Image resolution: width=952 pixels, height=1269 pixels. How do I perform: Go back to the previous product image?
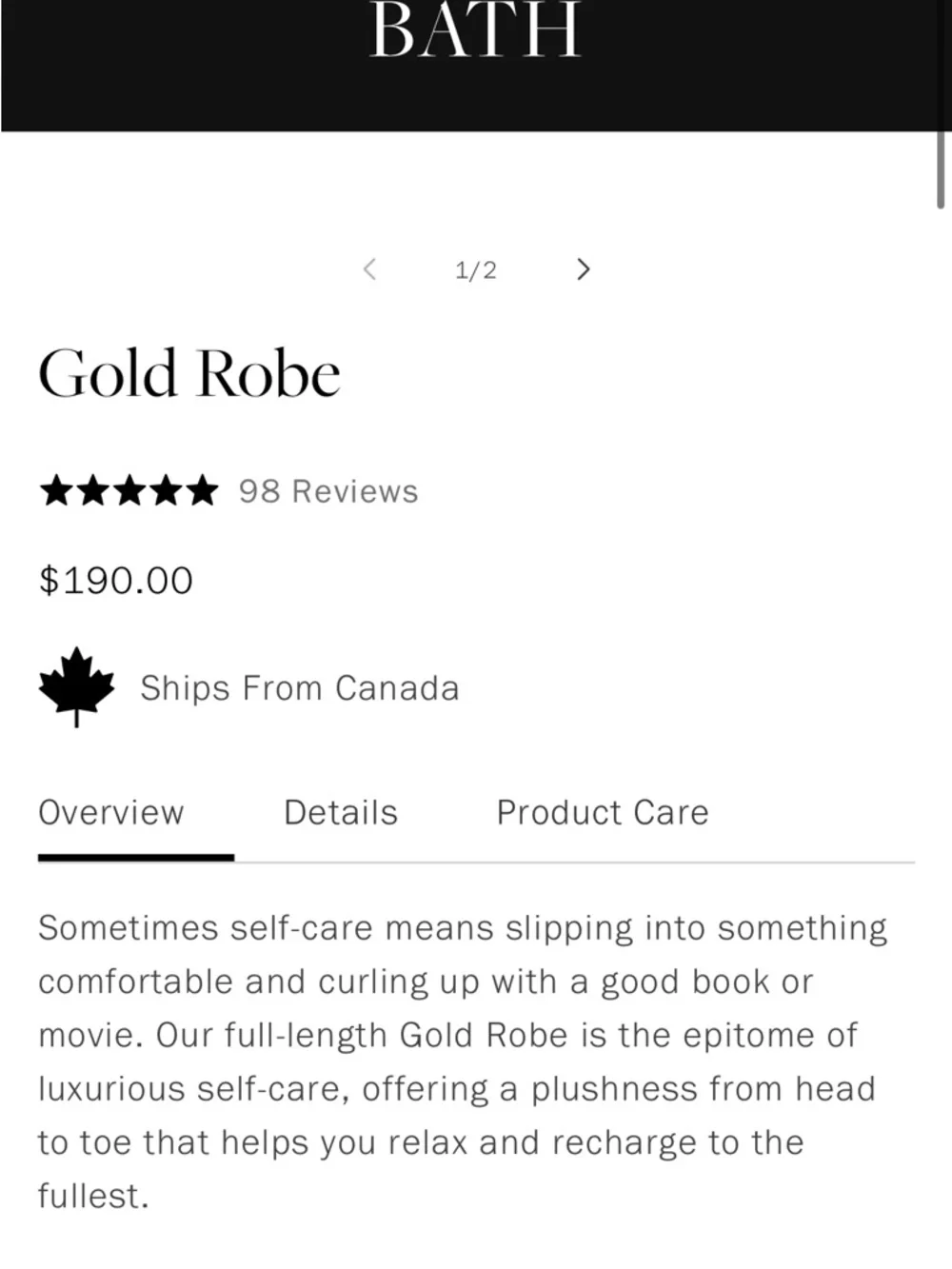coord(369,270)
